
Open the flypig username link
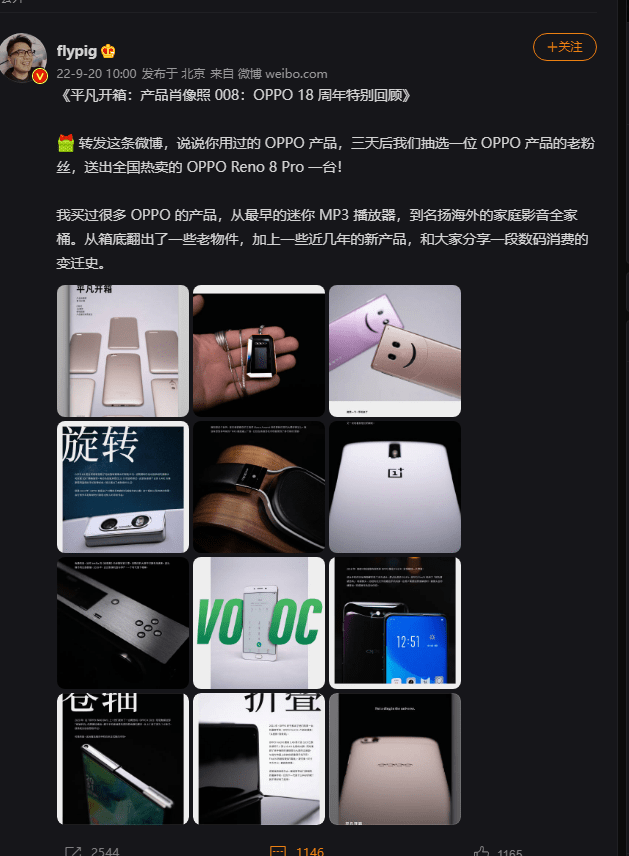(77, 50)
